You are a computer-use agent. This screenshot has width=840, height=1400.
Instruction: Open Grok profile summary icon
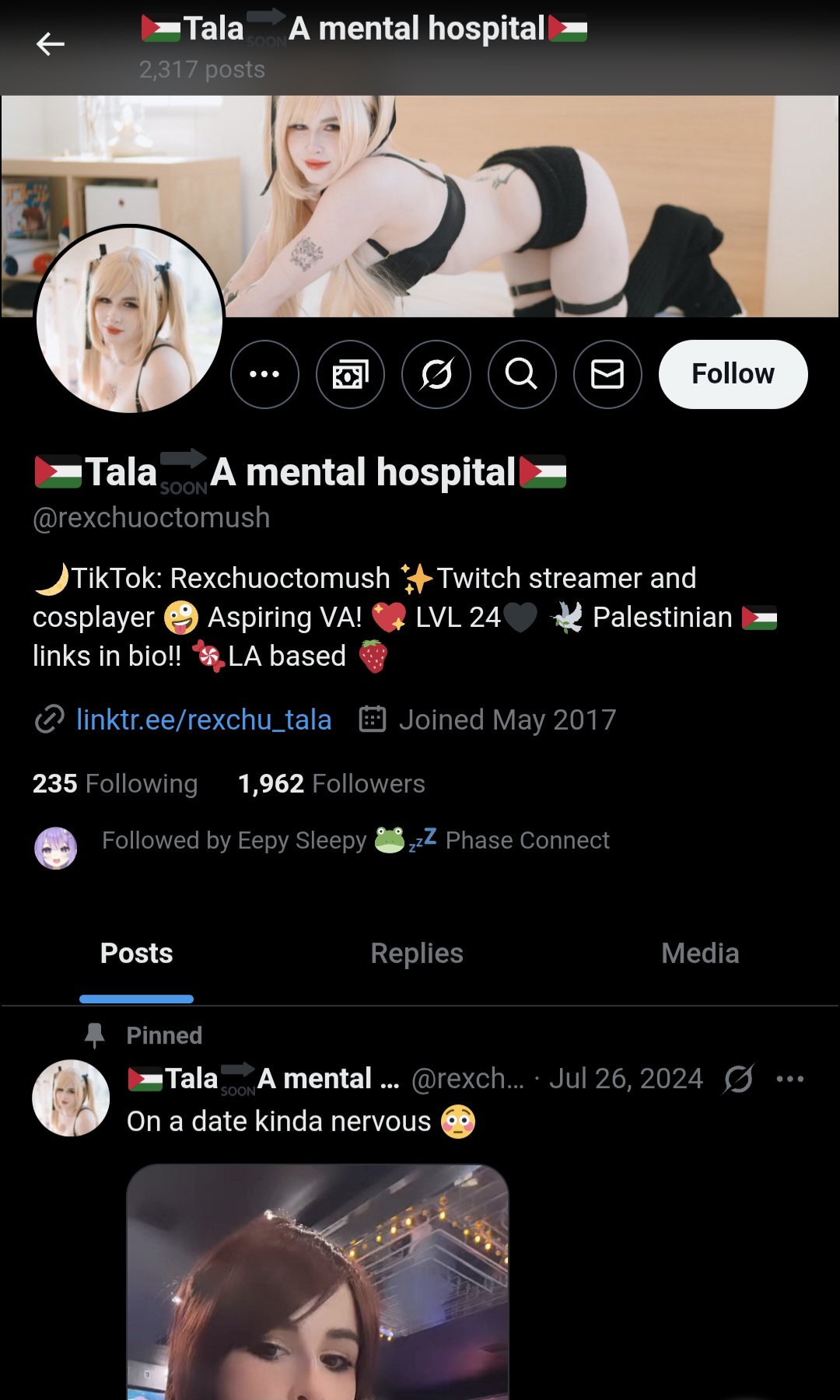coord(436,374)
